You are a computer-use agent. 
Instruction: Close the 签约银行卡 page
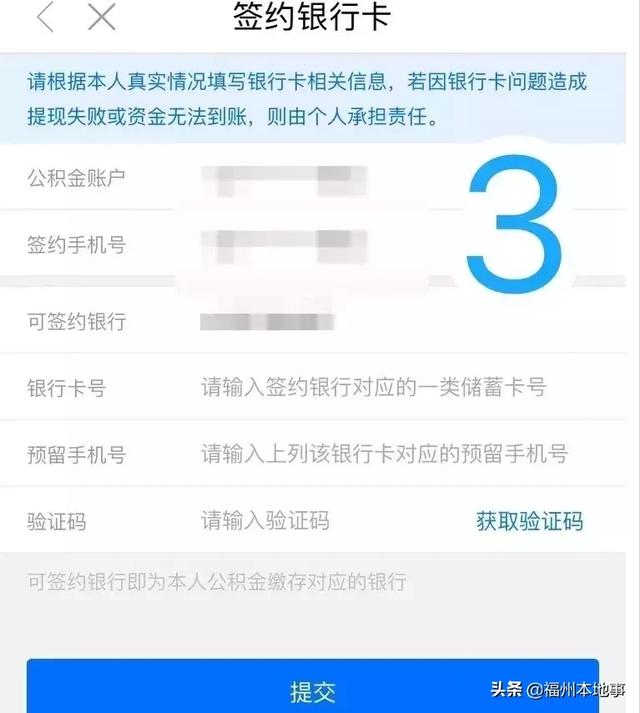point(101,17)
